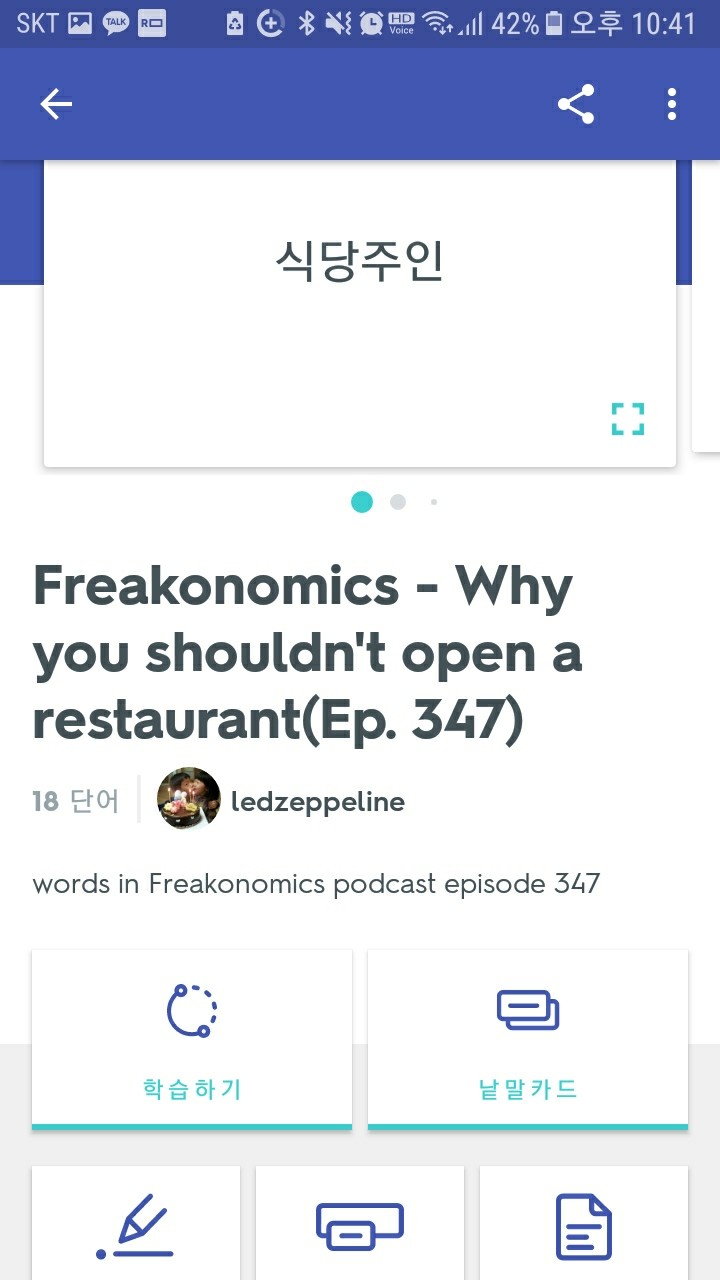The width and height of the screenshot is (720, 1280).
Task: Open the test mode with document icon
Action: tap(584, 1224)
